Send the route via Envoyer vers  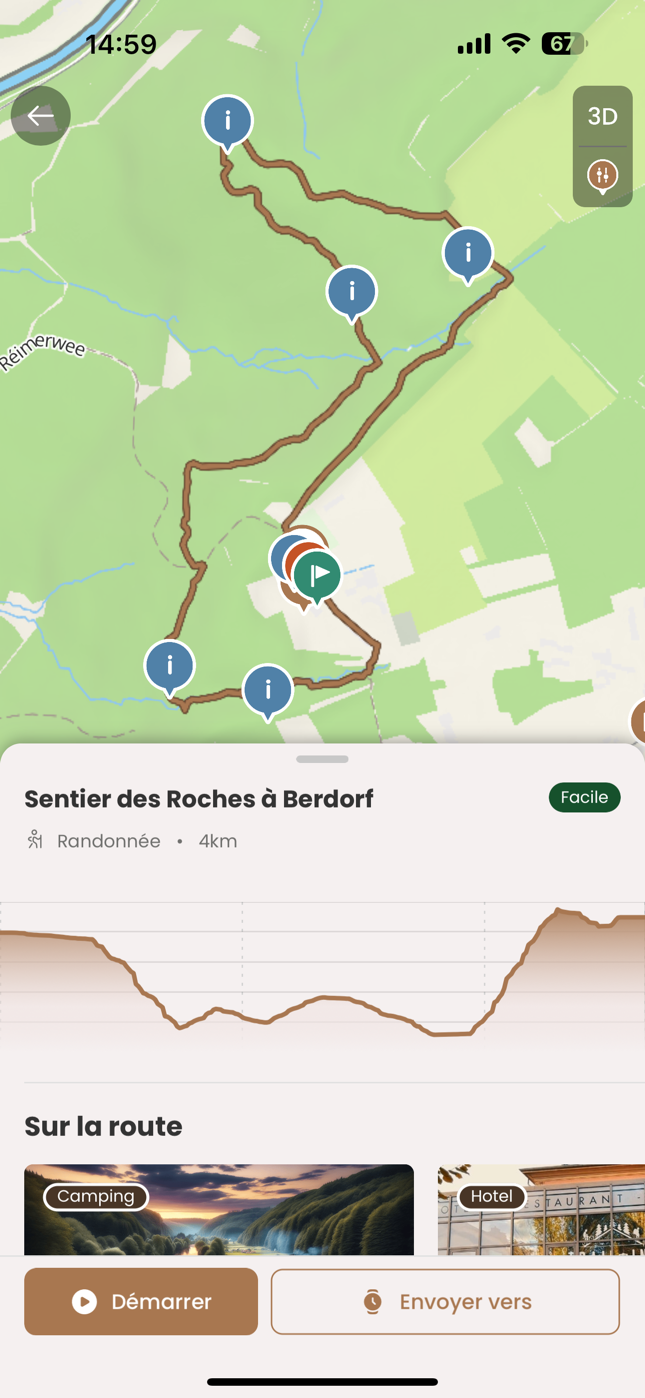coord(445,1301)
